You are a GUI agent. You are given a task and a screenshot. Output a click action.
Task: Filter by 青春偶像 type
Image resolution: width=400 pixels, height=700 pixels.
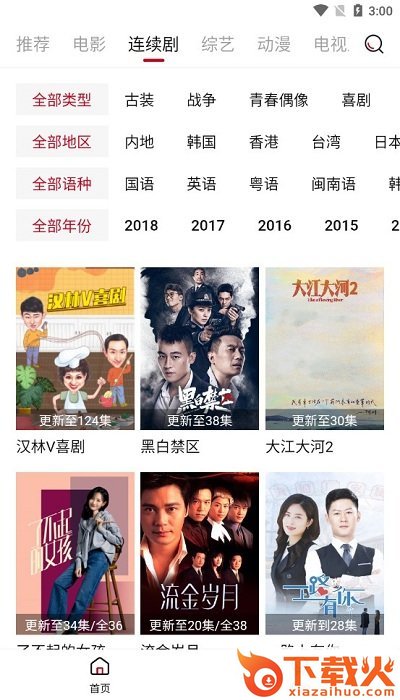(279, 100)
